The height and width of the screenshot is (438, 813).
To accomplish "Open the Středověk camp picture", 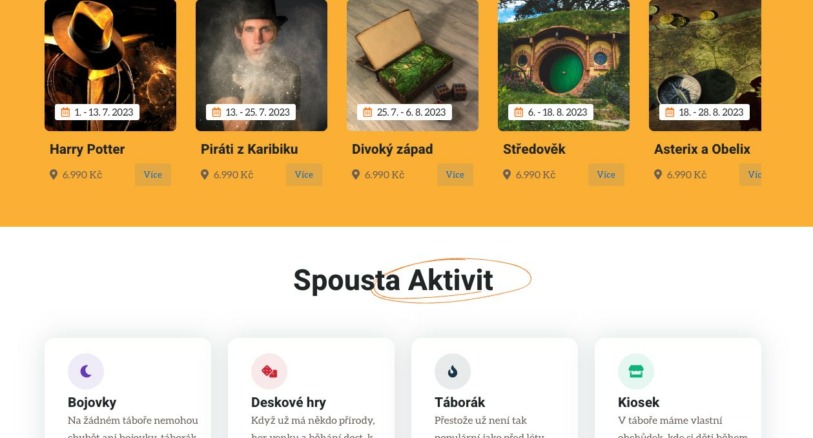I will [563, 55].
